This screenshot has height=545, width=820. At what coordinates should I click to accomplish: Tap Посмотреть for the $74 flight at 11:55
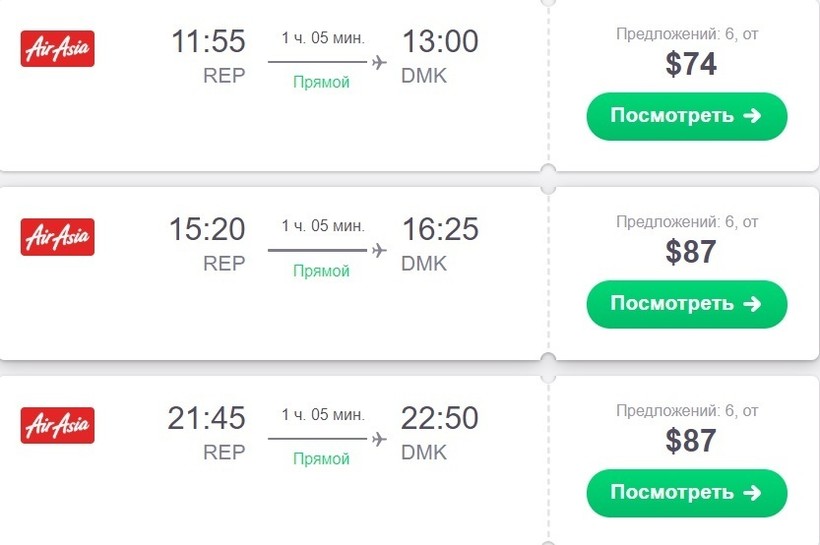pos(686,116)
